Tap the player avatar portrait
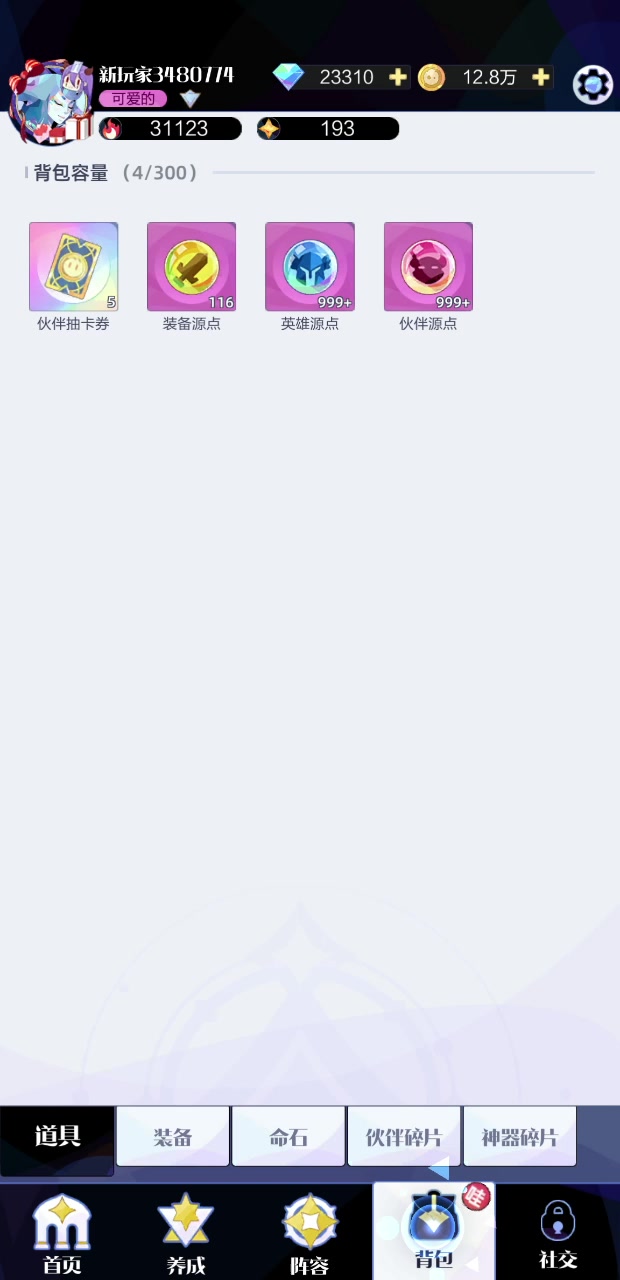 click(x=50, y=100)
